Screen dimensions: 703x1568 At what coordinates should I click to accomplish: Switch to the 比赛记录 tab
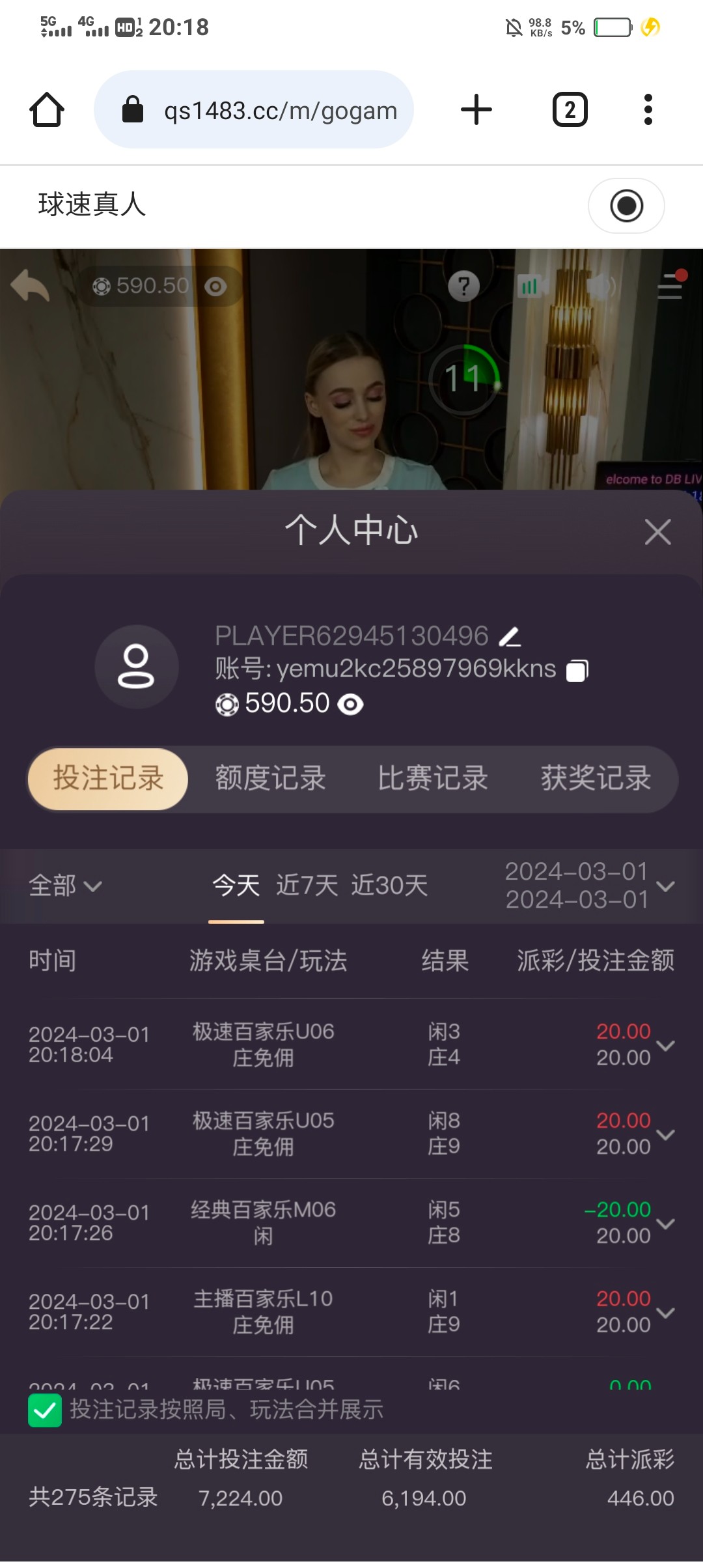coord(433,778)
